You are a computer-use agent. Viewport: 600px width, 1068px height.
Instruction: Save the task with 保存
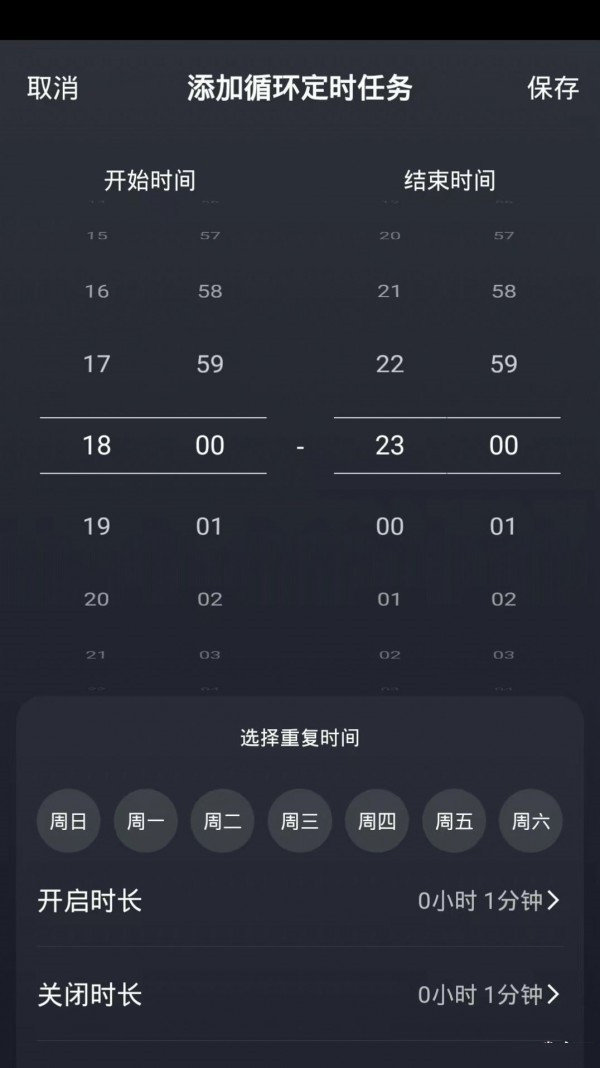552,88
